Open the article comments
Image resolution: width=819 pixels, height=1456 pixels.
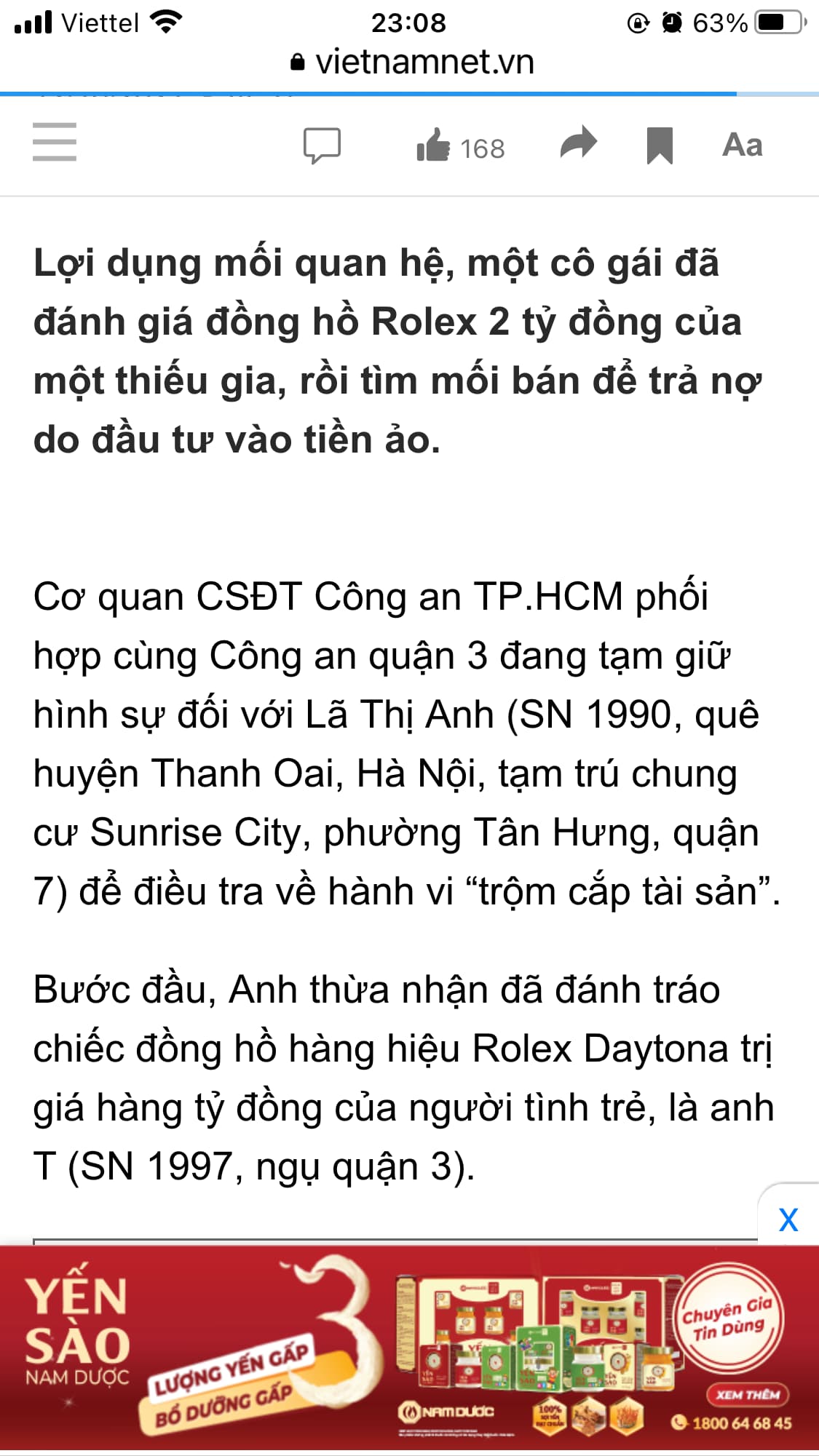tap(322, 145)
